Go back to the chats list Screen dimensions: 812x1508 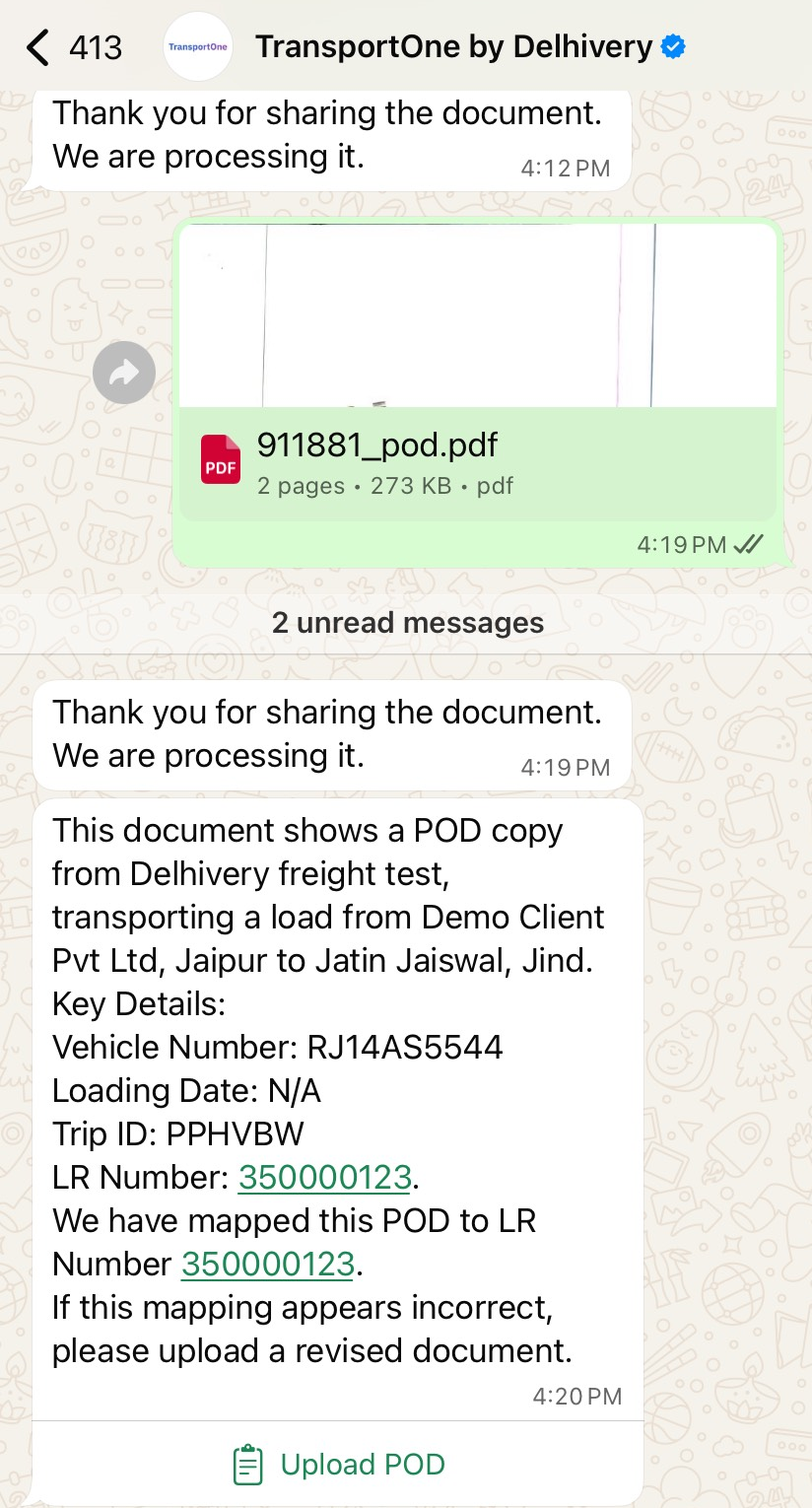pos(39,47)
